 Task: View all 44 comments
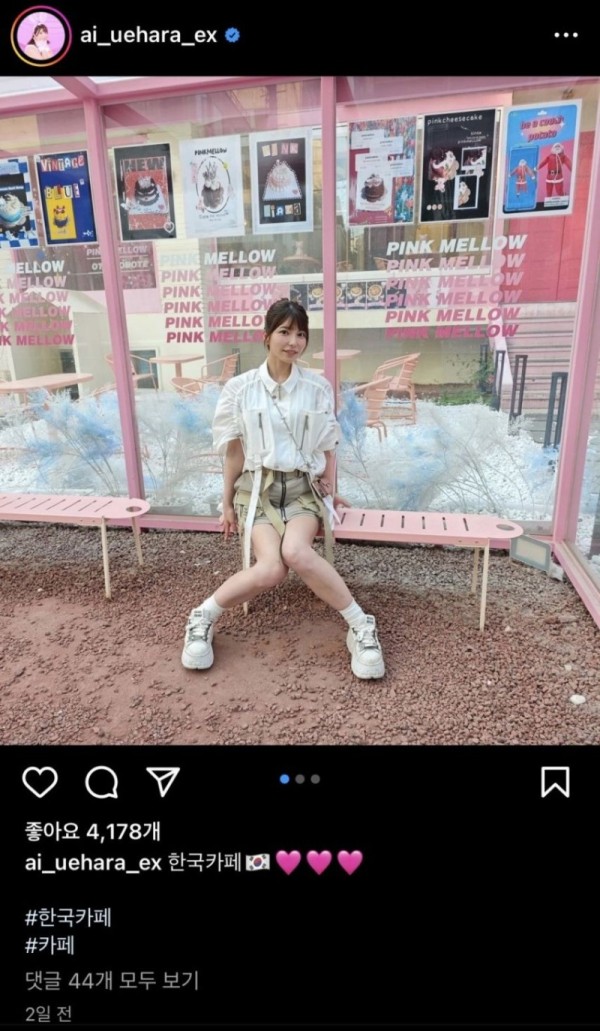tap(112, 980)
